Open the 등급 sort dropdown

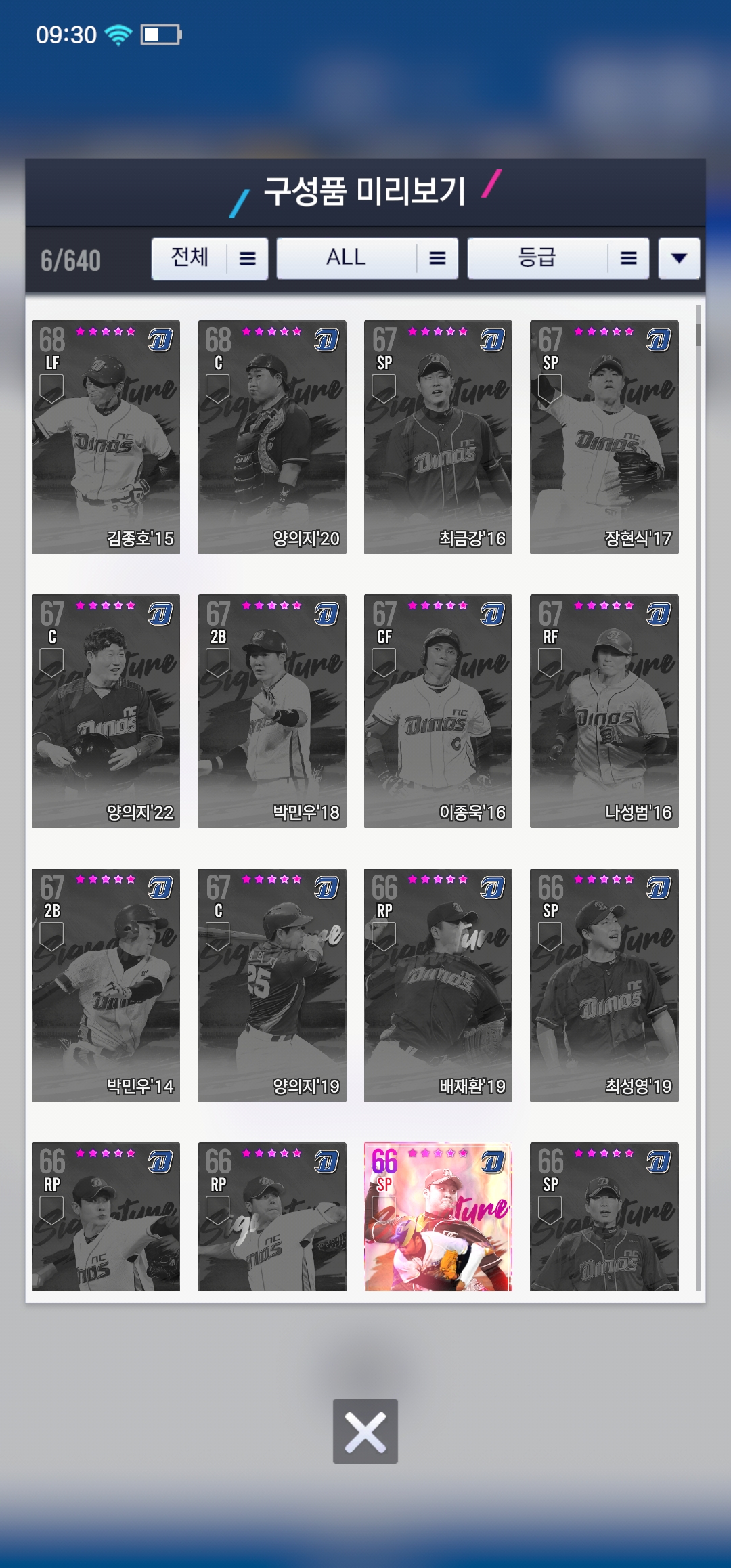click(558, 258)
